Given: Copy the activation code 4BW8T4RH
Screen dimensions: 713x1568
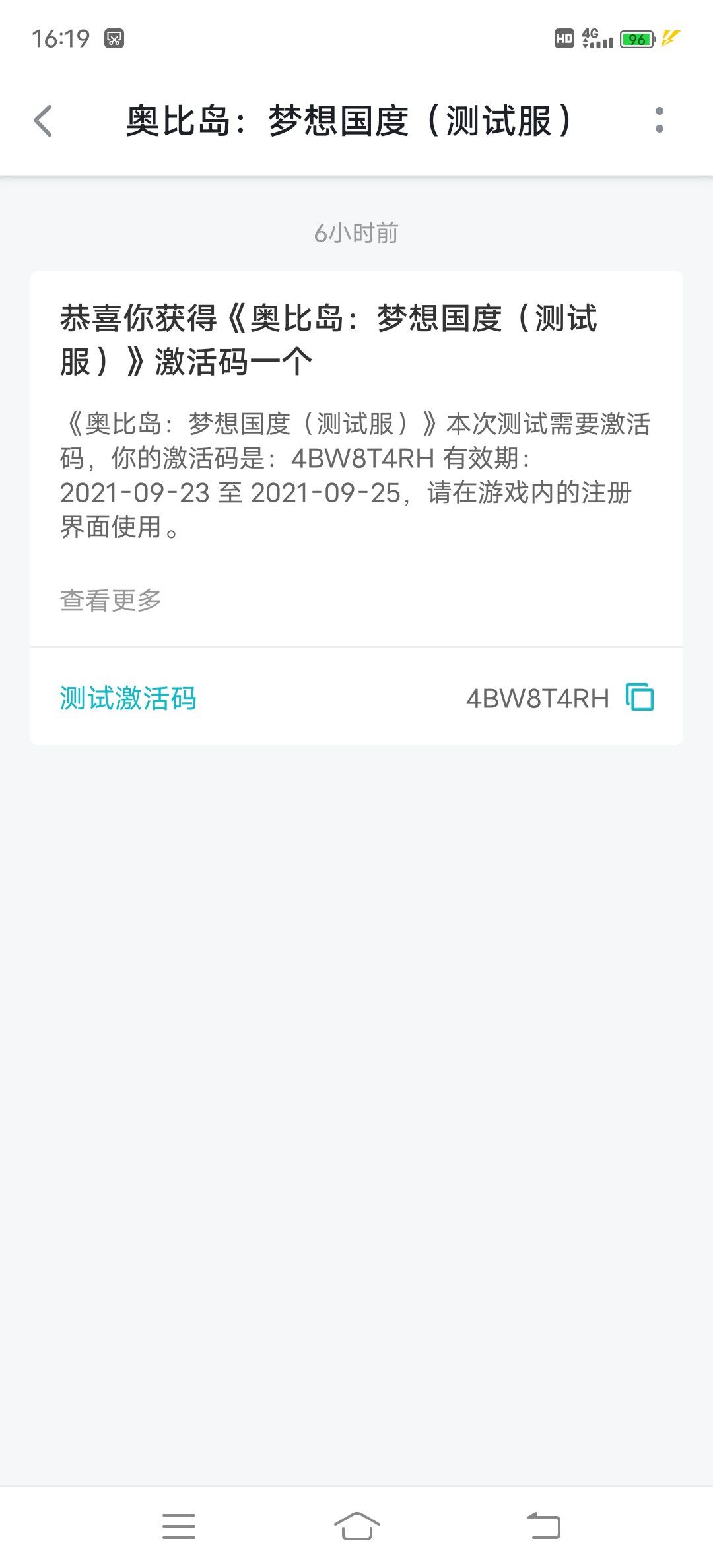Looking at the screenshot, I should point(640,698).
